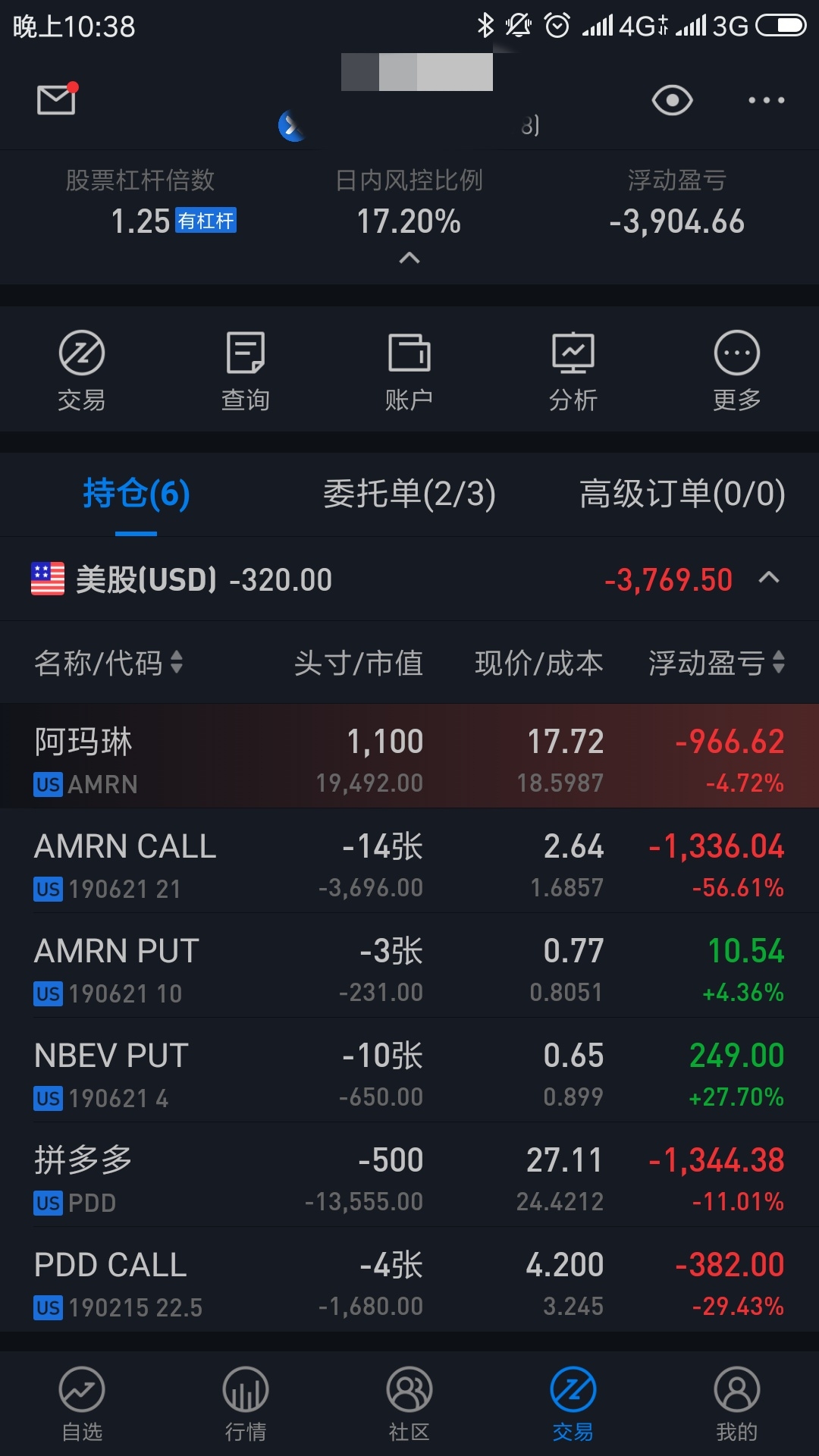Open the AMRN CALL 190621 21 position

click(409, 861)
